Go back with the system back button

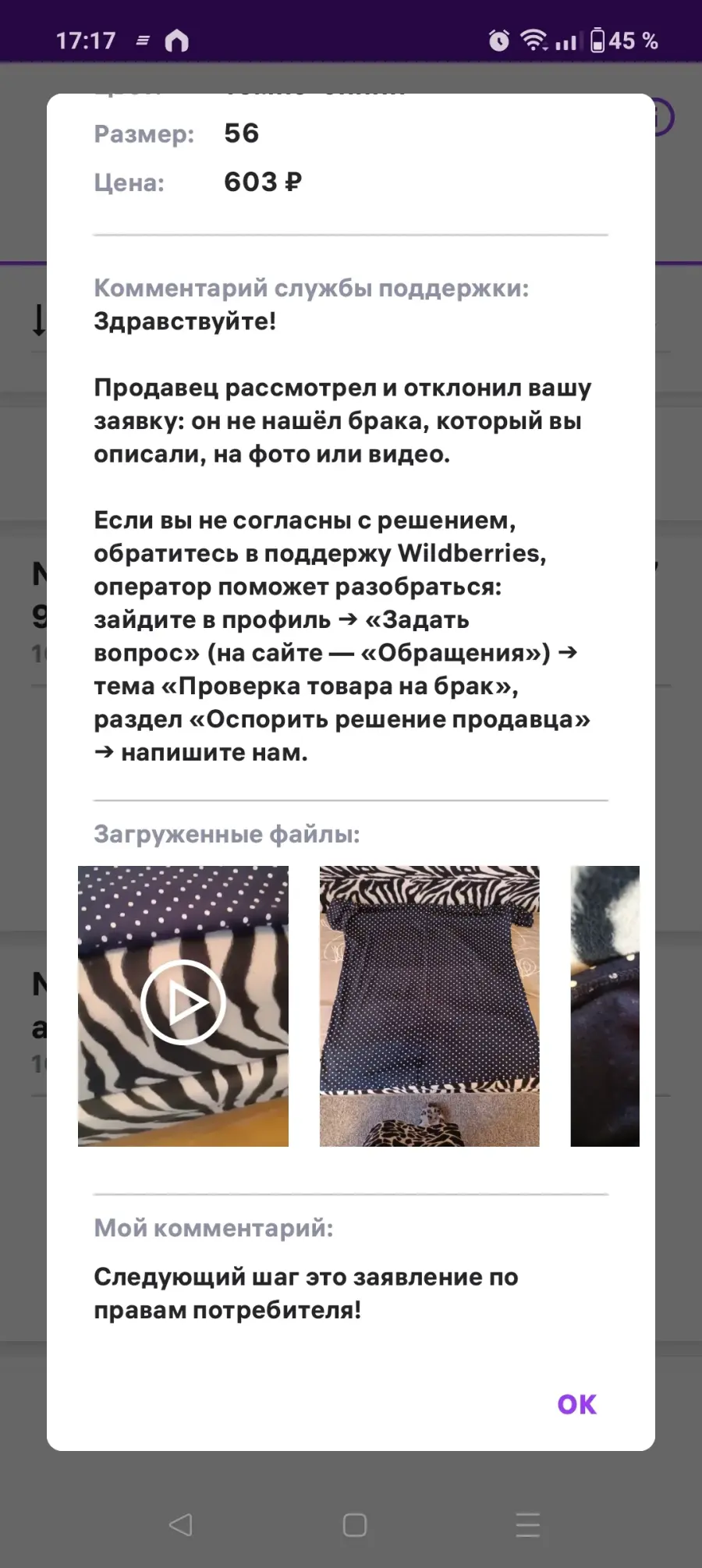(181, 1524)
